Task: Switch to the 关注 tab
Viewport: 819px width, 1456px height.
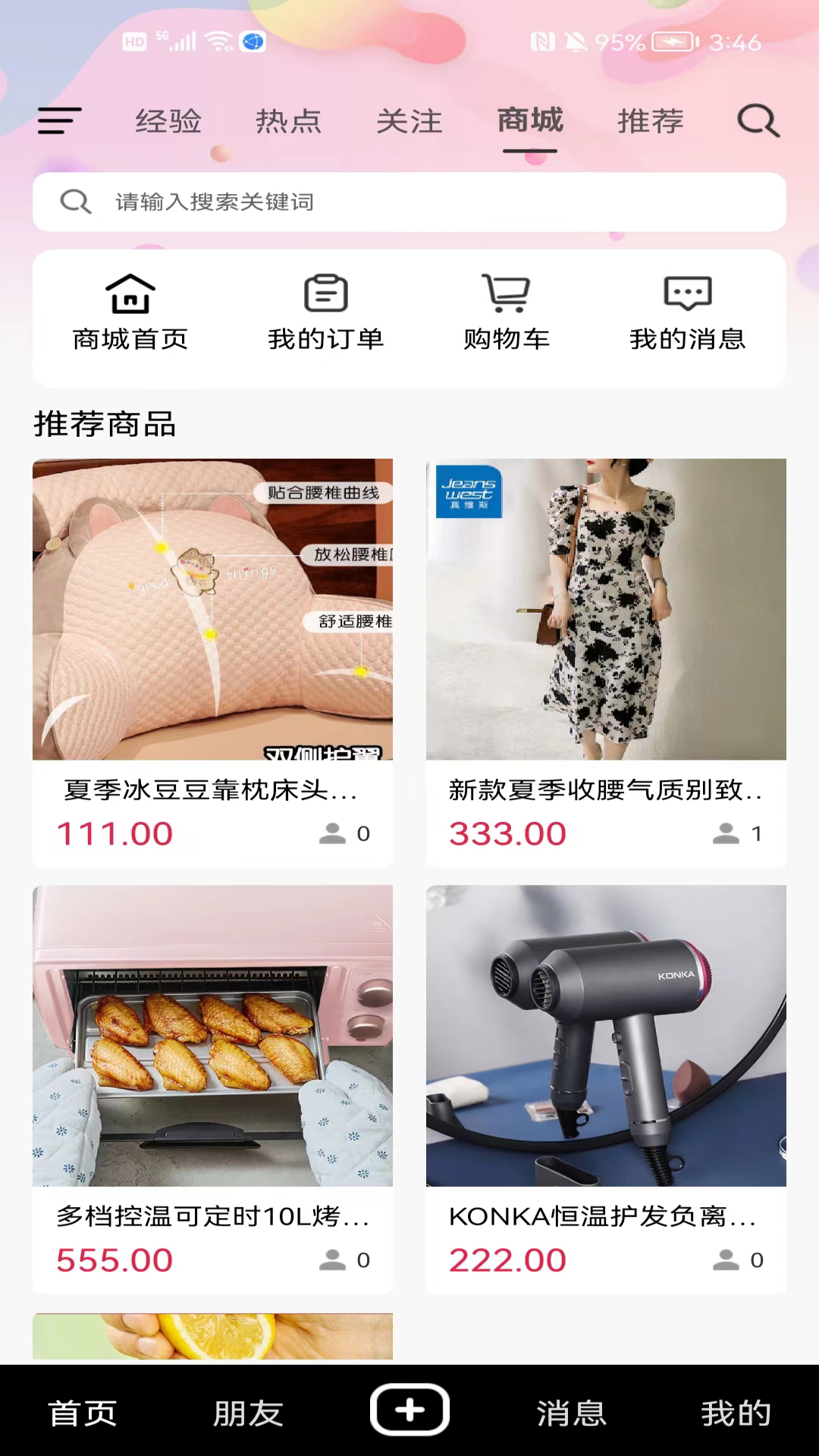Action: click(x=409, y=121)
